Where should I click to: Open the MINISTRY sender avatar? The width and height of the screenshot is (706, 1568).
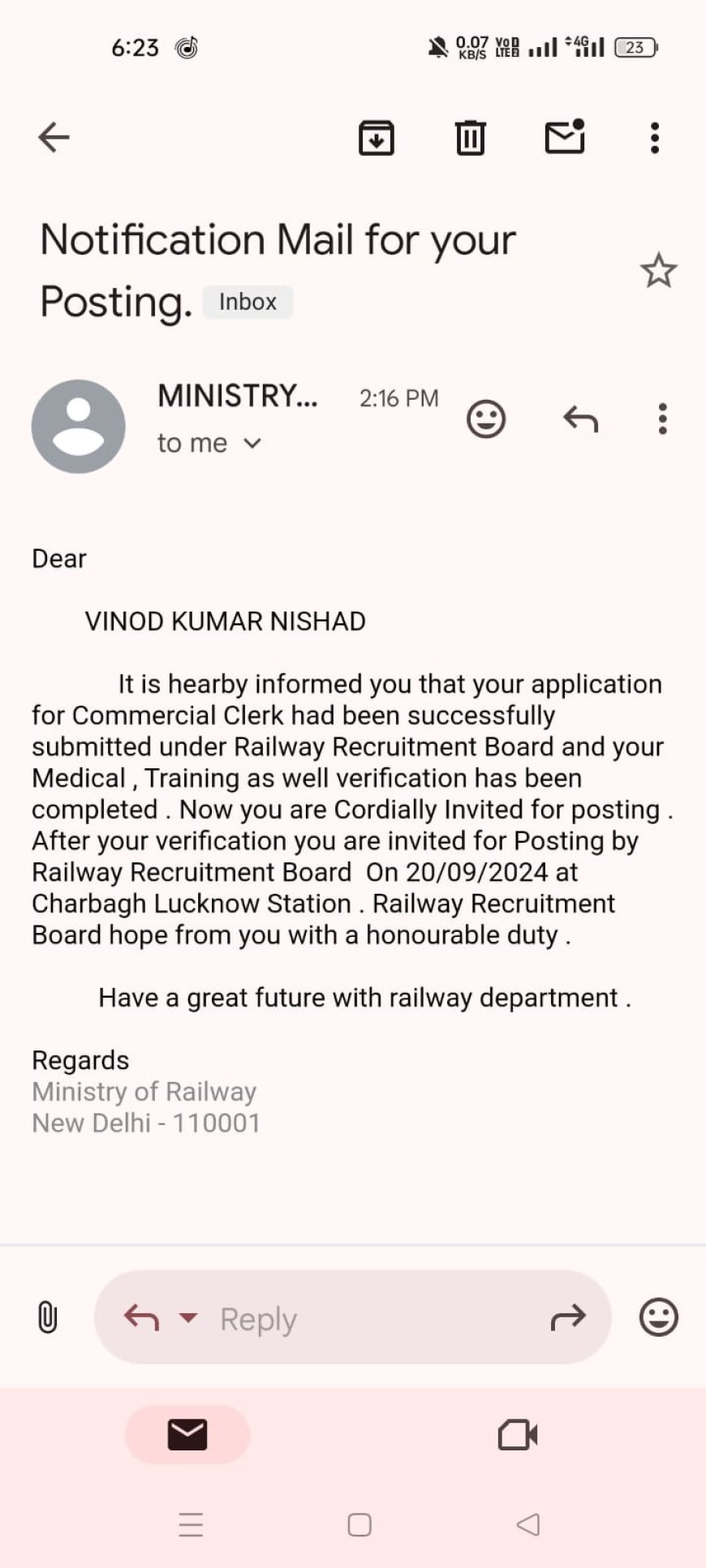click(78, 426)
